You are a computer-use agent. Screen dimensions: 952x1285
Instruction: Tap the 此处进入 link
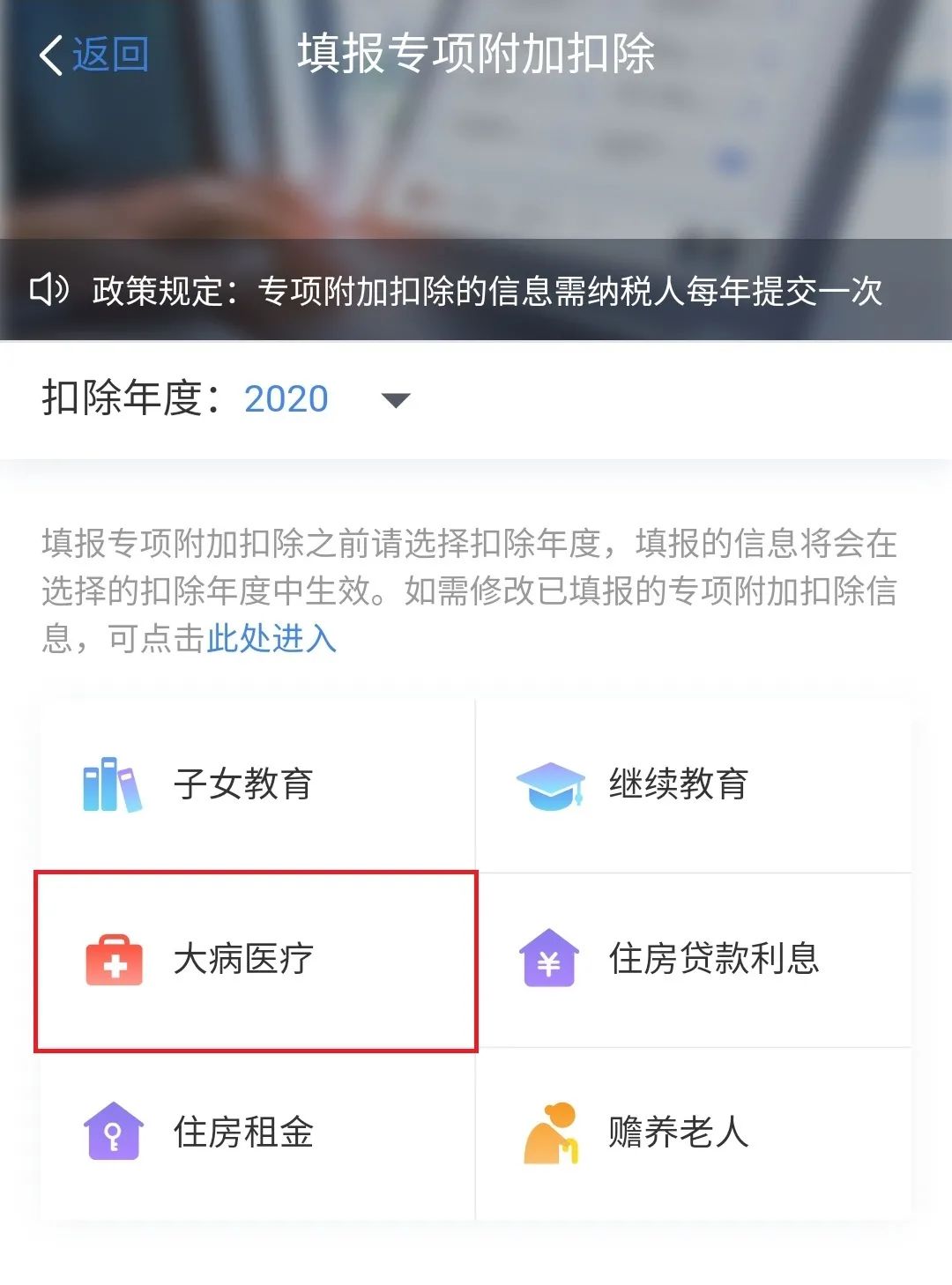click(x=271, y=638)
